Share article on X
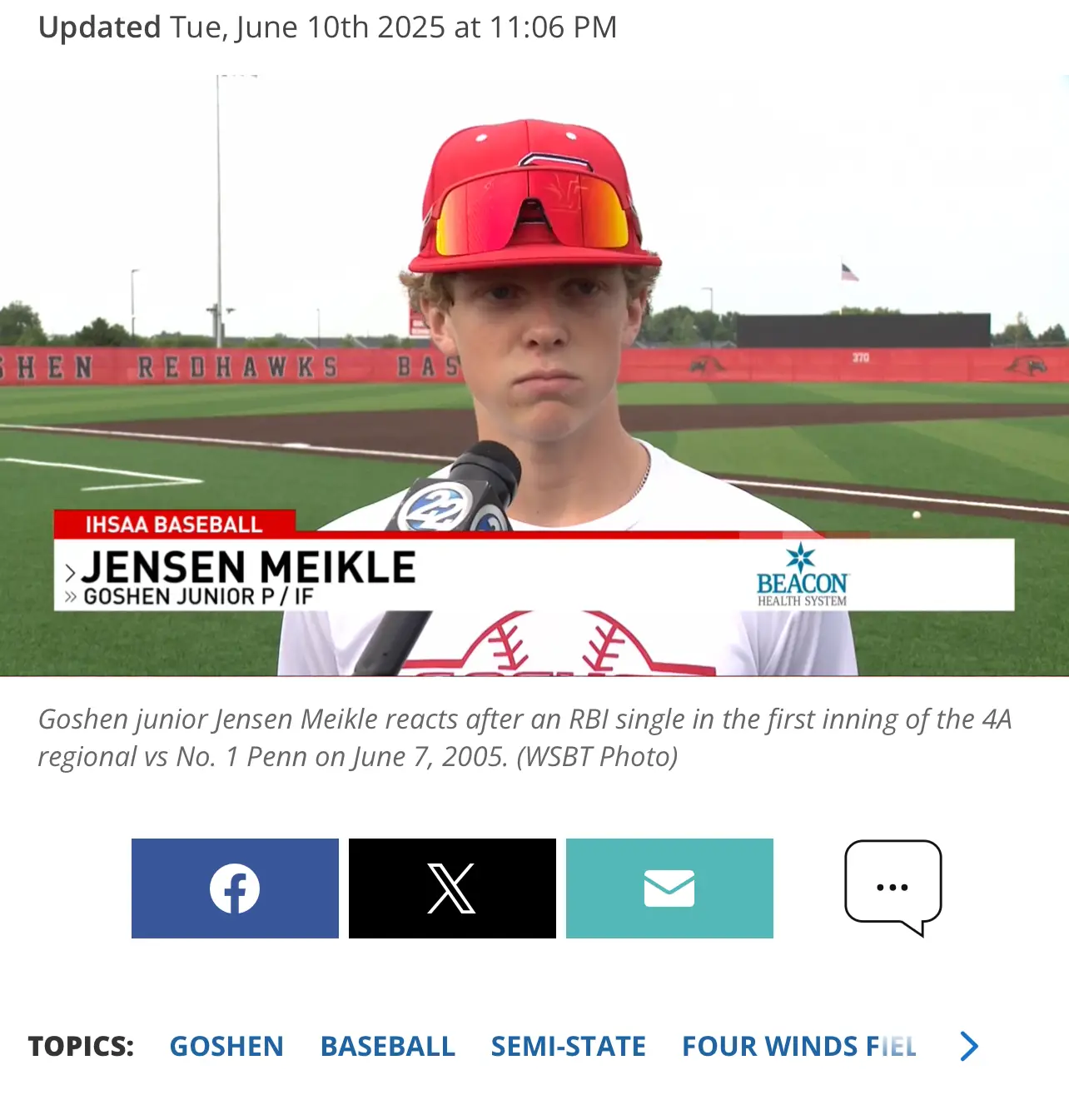The image size is (1069, 1120). [452, 888]
